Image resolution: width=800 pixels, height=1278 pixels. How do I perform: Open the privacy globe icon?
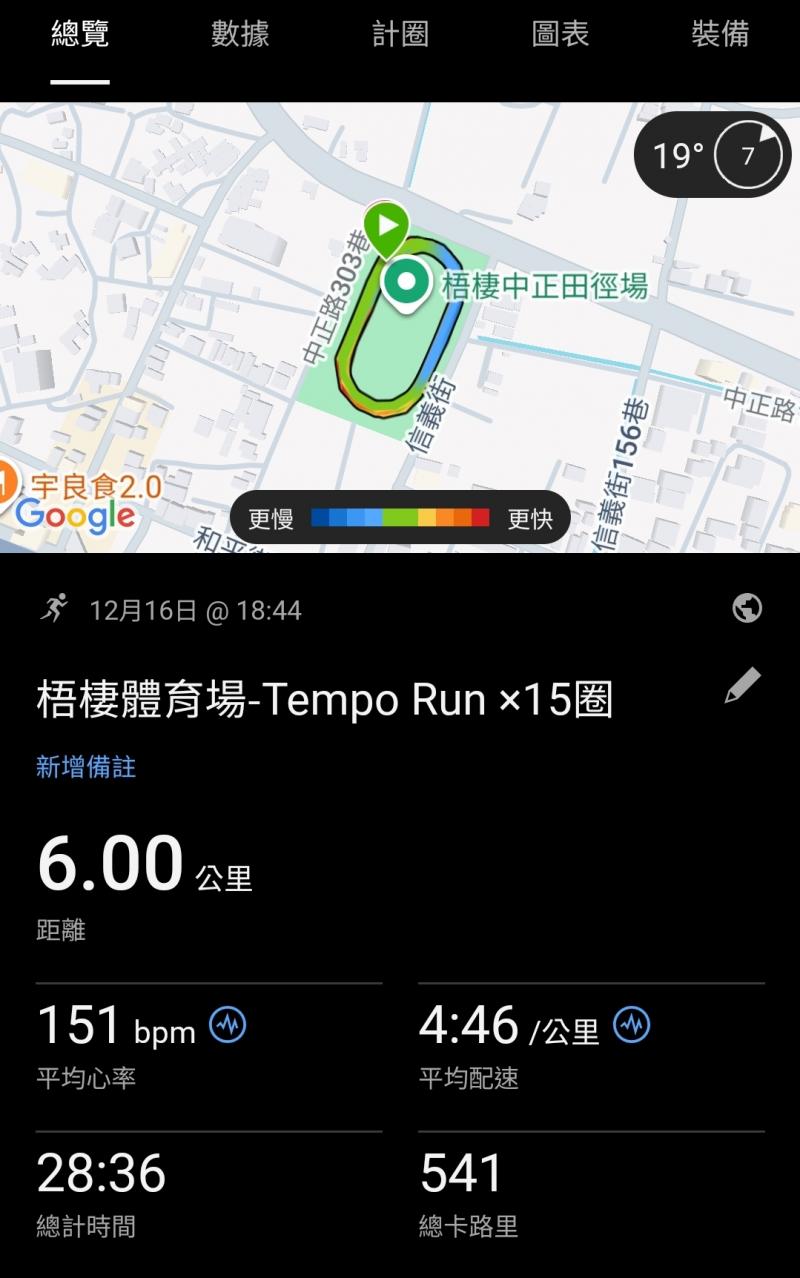747,608
